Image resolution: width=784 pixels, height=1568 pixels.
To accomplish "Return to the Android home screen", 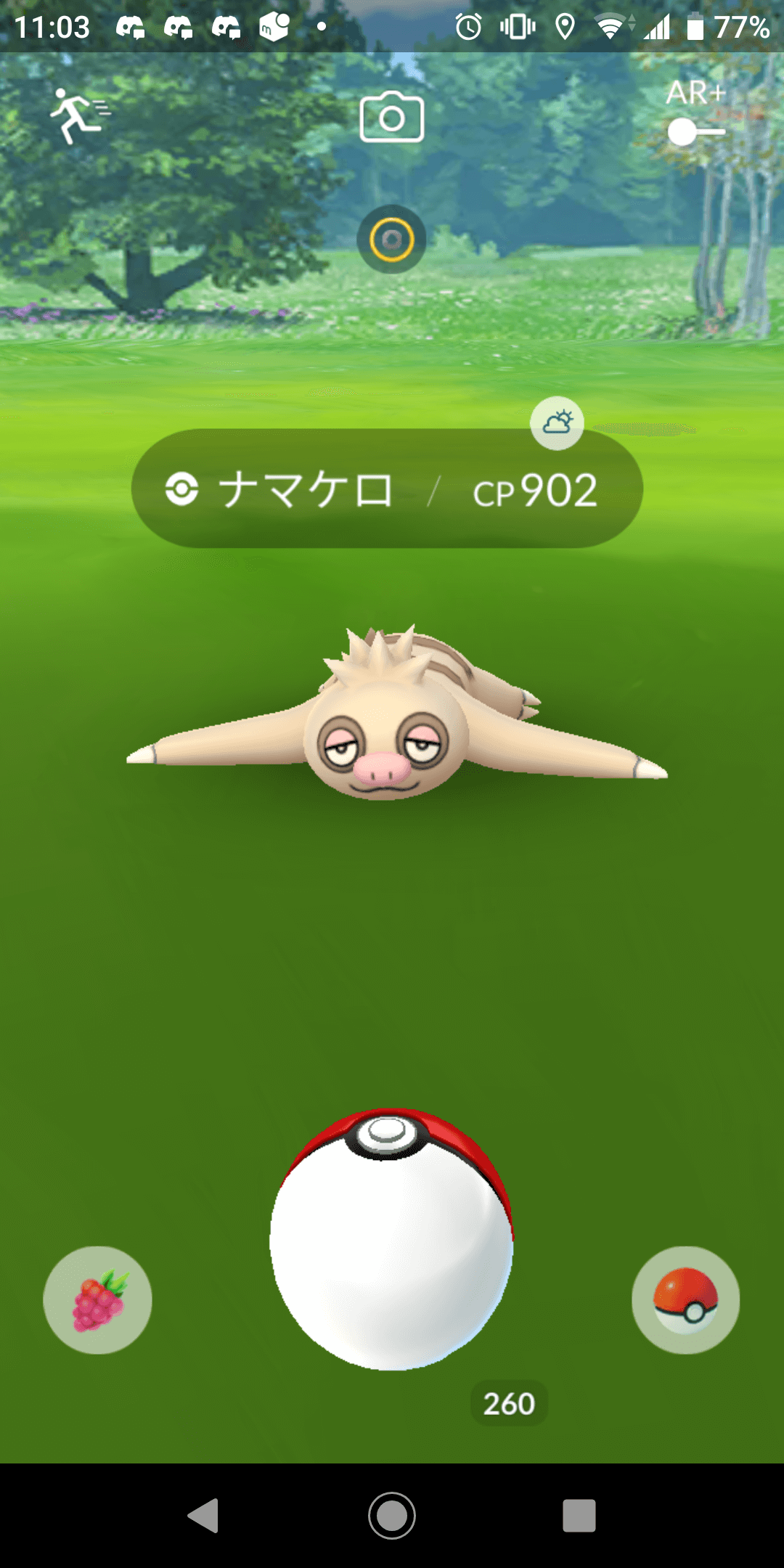I will click(392, 1515).
